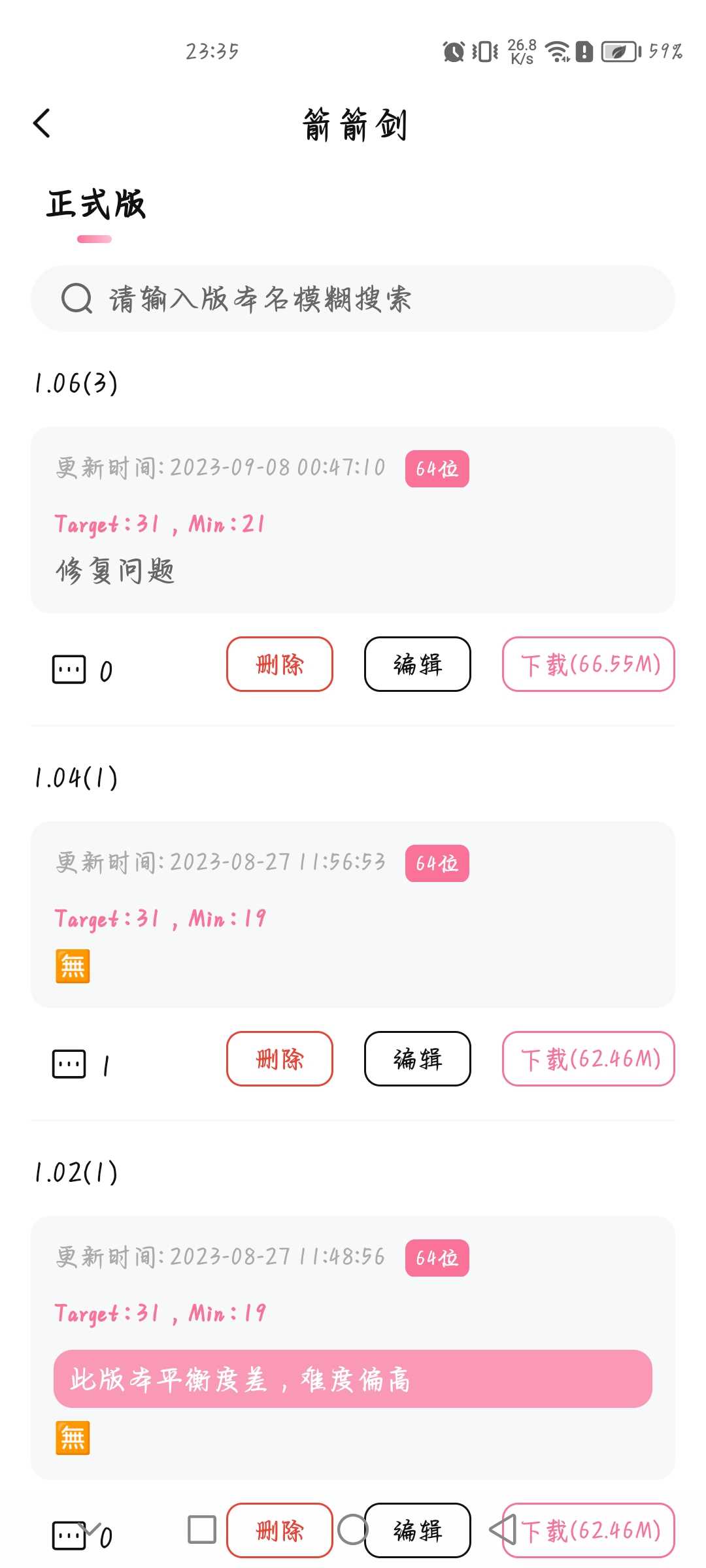Open the 1.04(1) version info card
Image resolution: width=706 pixels, height=1568 pixels.
(x=353, y=915)
